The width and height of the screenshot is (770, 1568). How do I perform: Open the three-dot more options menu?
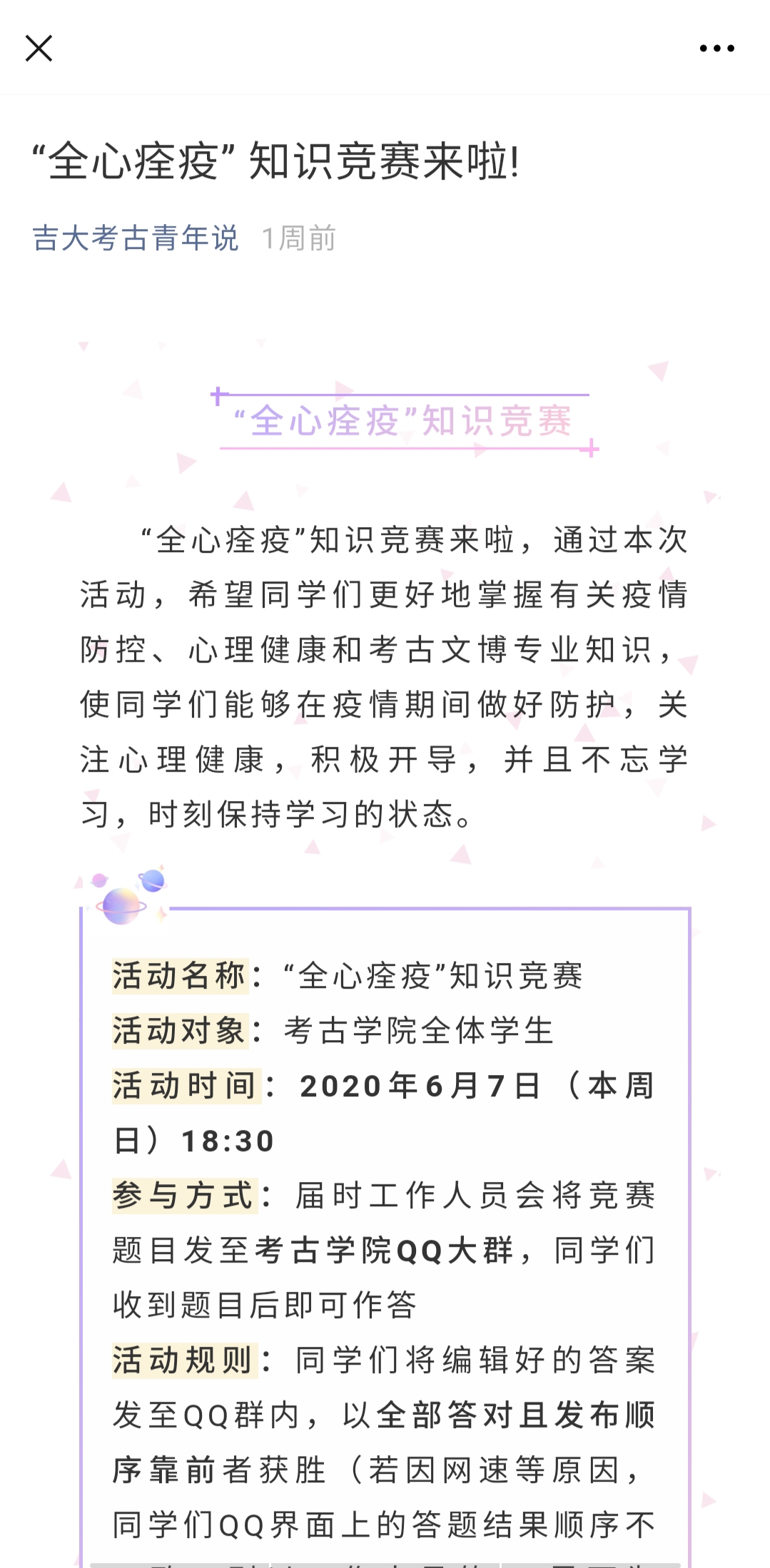(716, 49)
